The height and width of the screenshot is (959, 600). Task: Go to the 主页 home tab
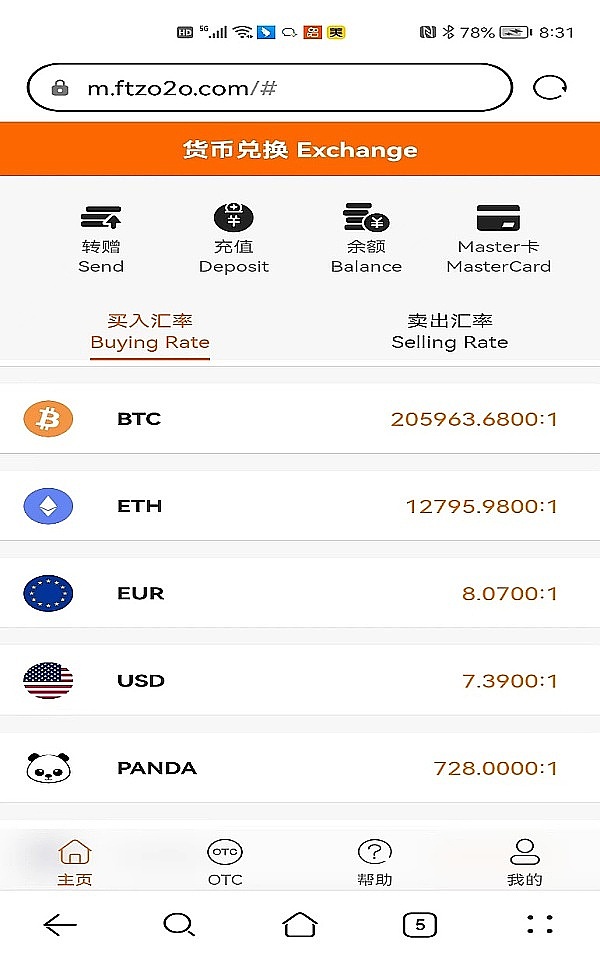[x=75, y=862]
